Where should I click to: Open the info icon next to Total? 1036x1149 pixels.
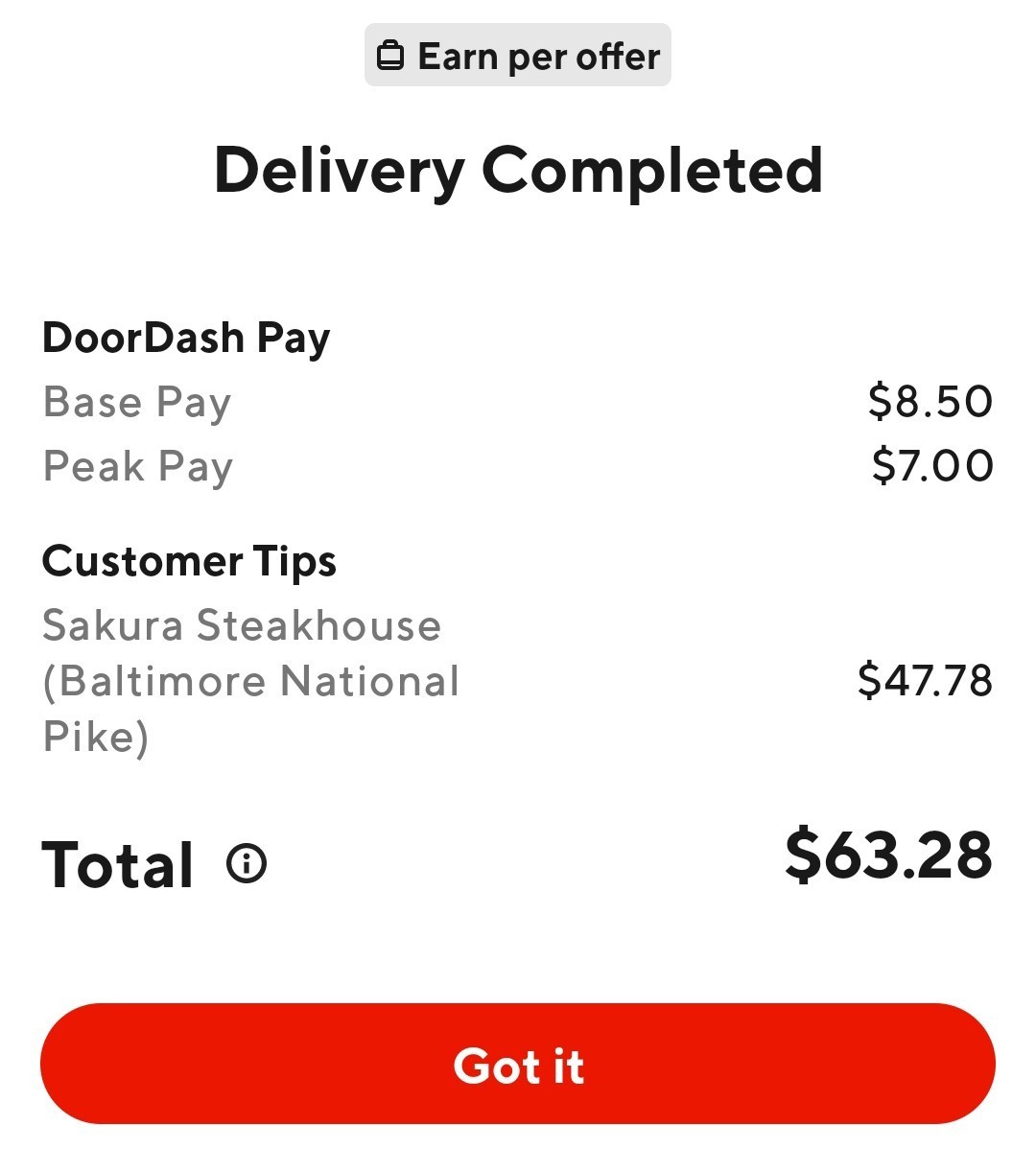pyautogui.click(x=247, y=864)
